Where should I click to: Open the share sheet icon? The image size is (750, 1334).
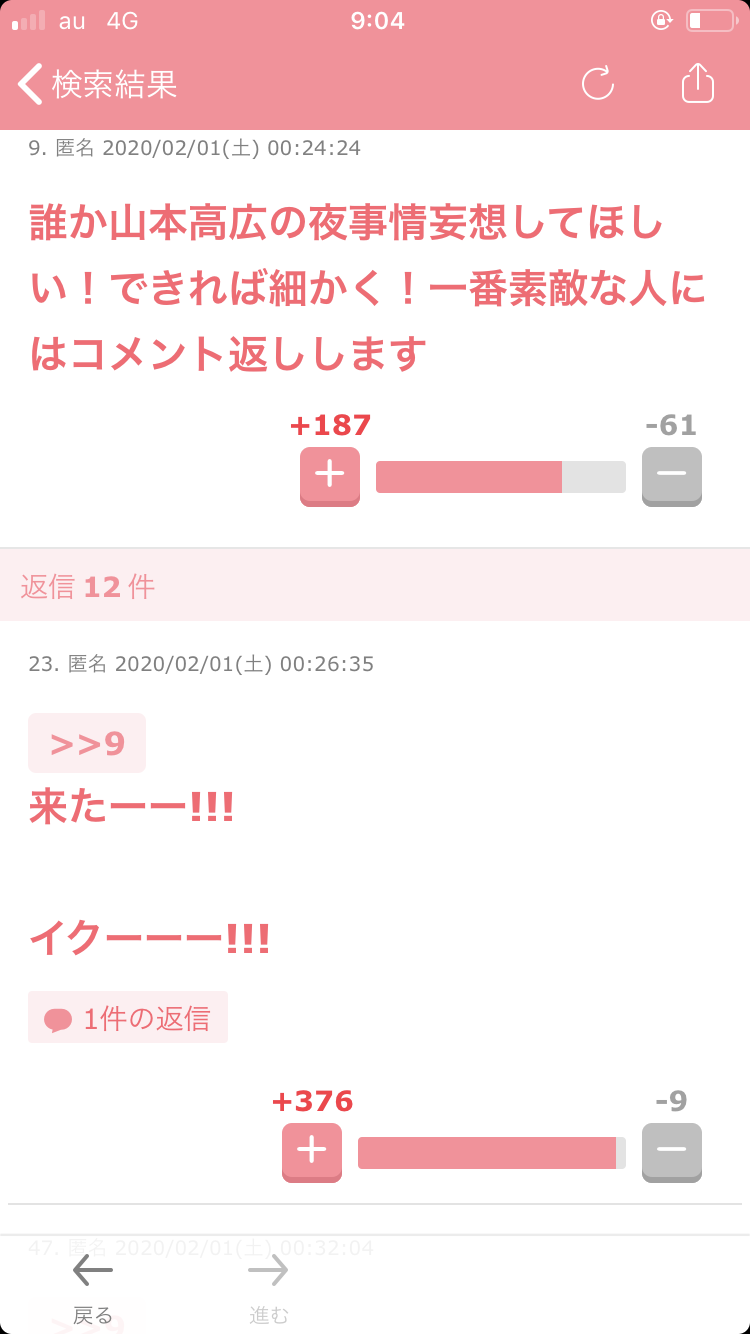(x=698, y=84)
